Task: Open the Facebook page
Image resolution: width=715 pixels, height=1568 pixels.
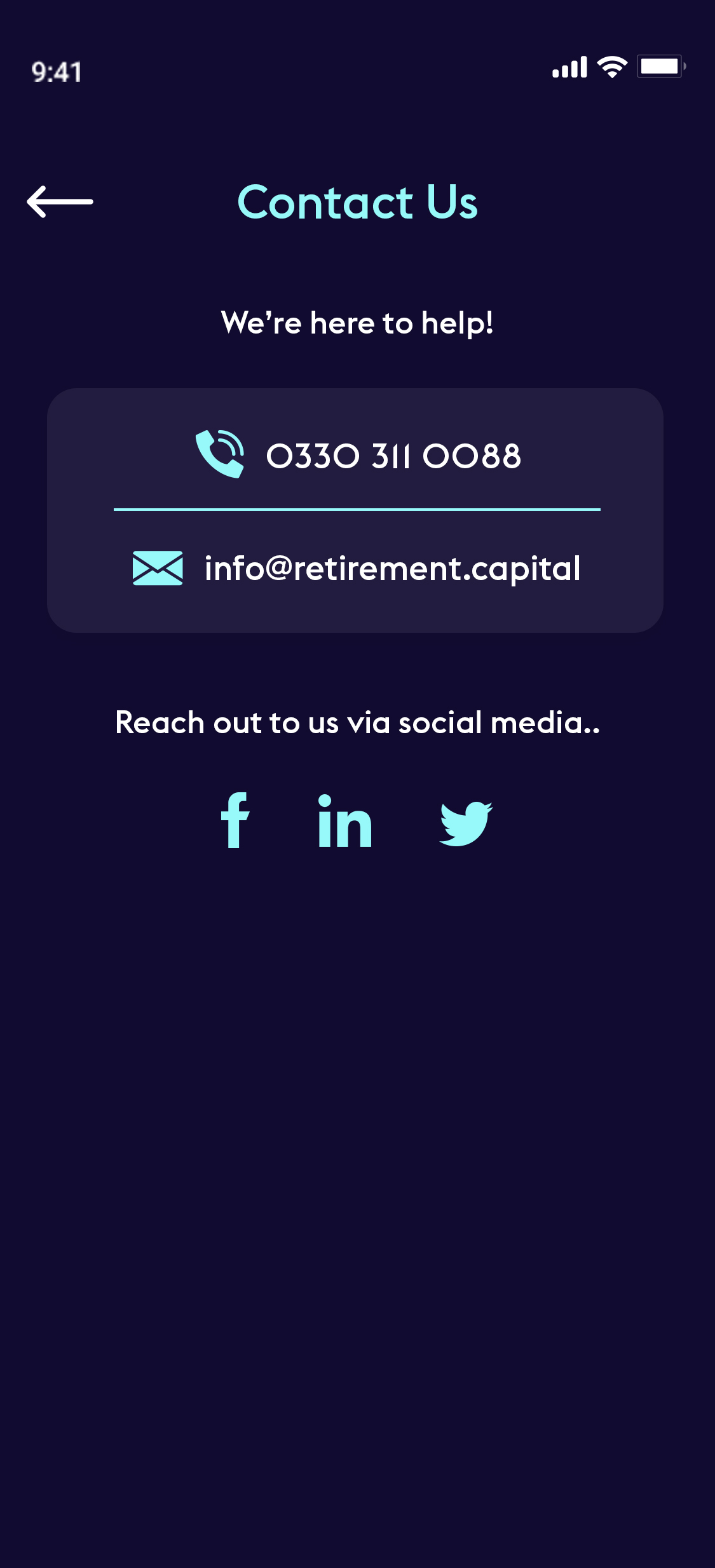Action: click(235, 820)
